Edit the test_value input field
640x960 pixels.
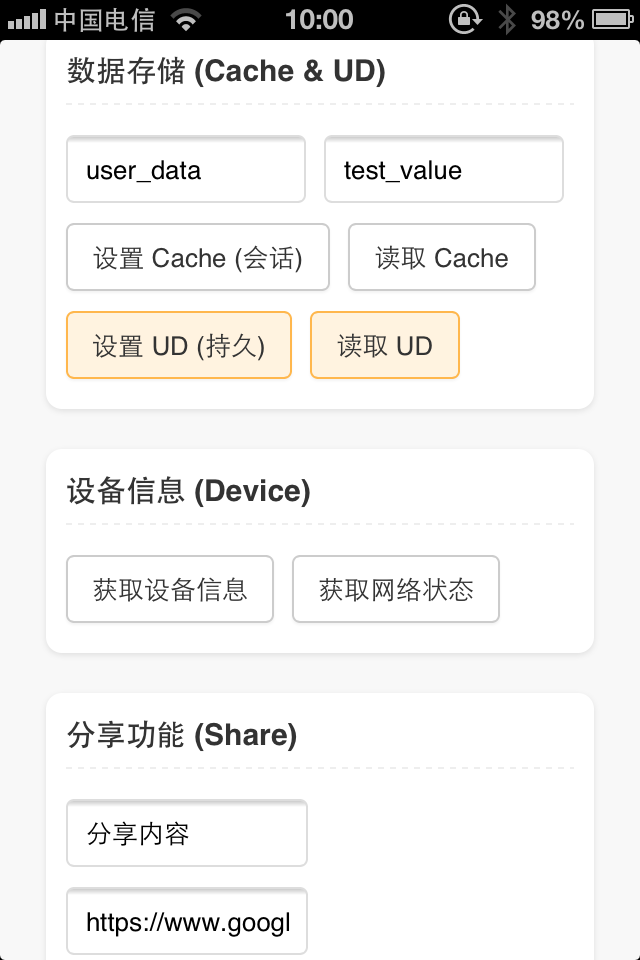[x=443, y=170]
